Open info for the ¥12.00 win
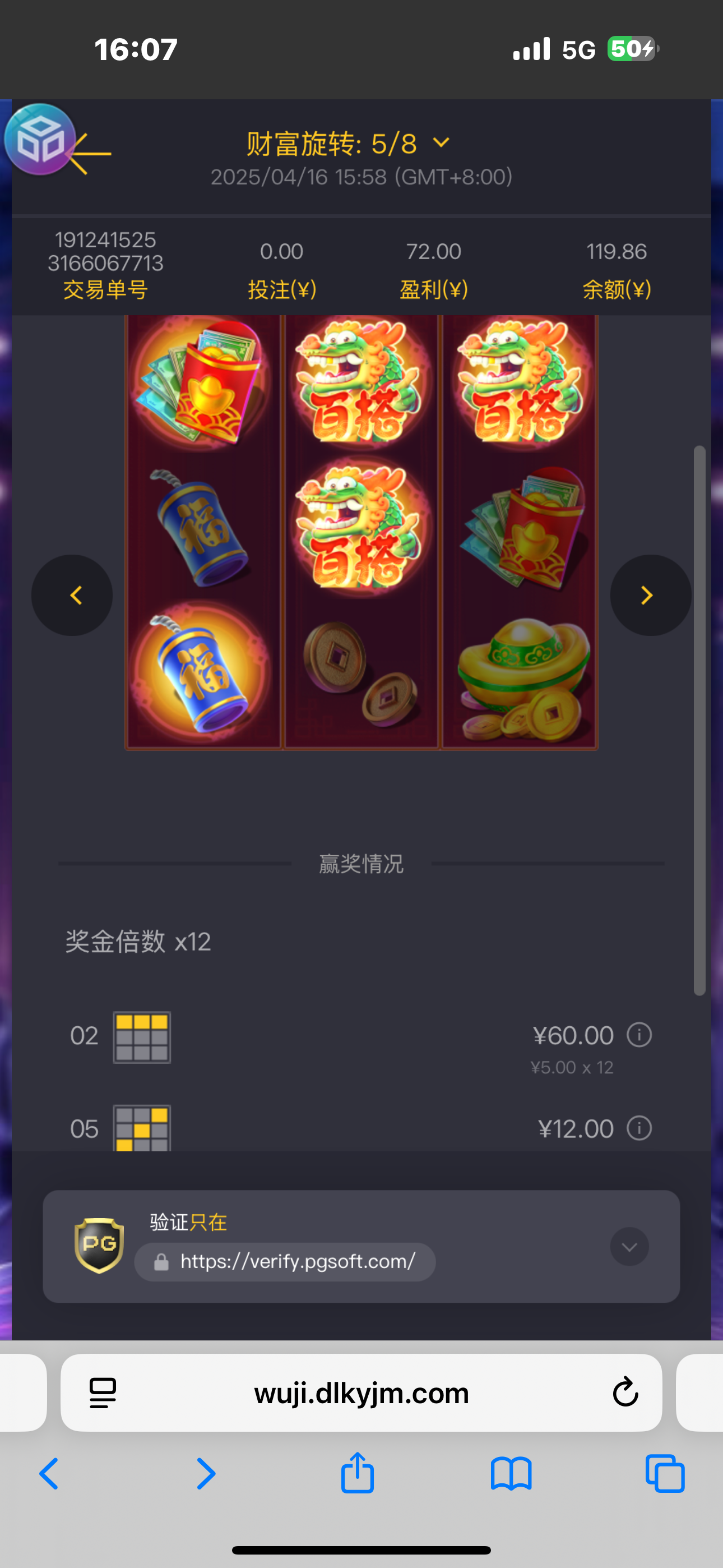This screenshot has width=723, height=1568. (639, 1128)
